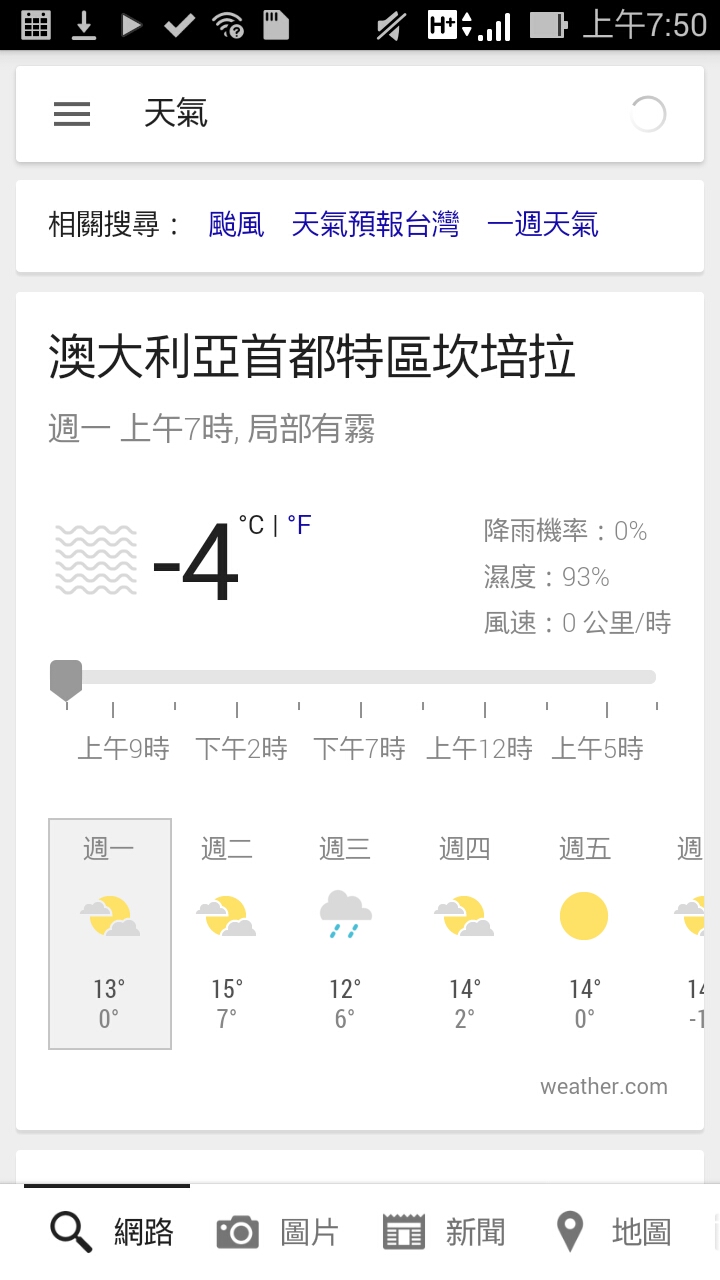Select the 網路 search tab
The height and width of the screenshot is (1280, 720).
click(x=110, y=1232)
